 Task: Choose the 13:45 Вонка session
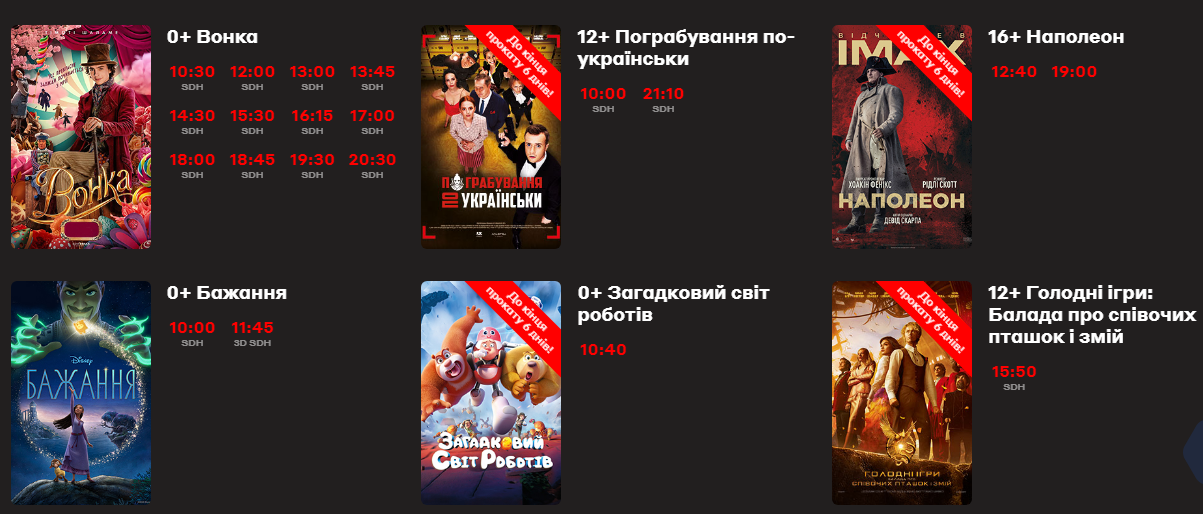(x=372, y=72)
